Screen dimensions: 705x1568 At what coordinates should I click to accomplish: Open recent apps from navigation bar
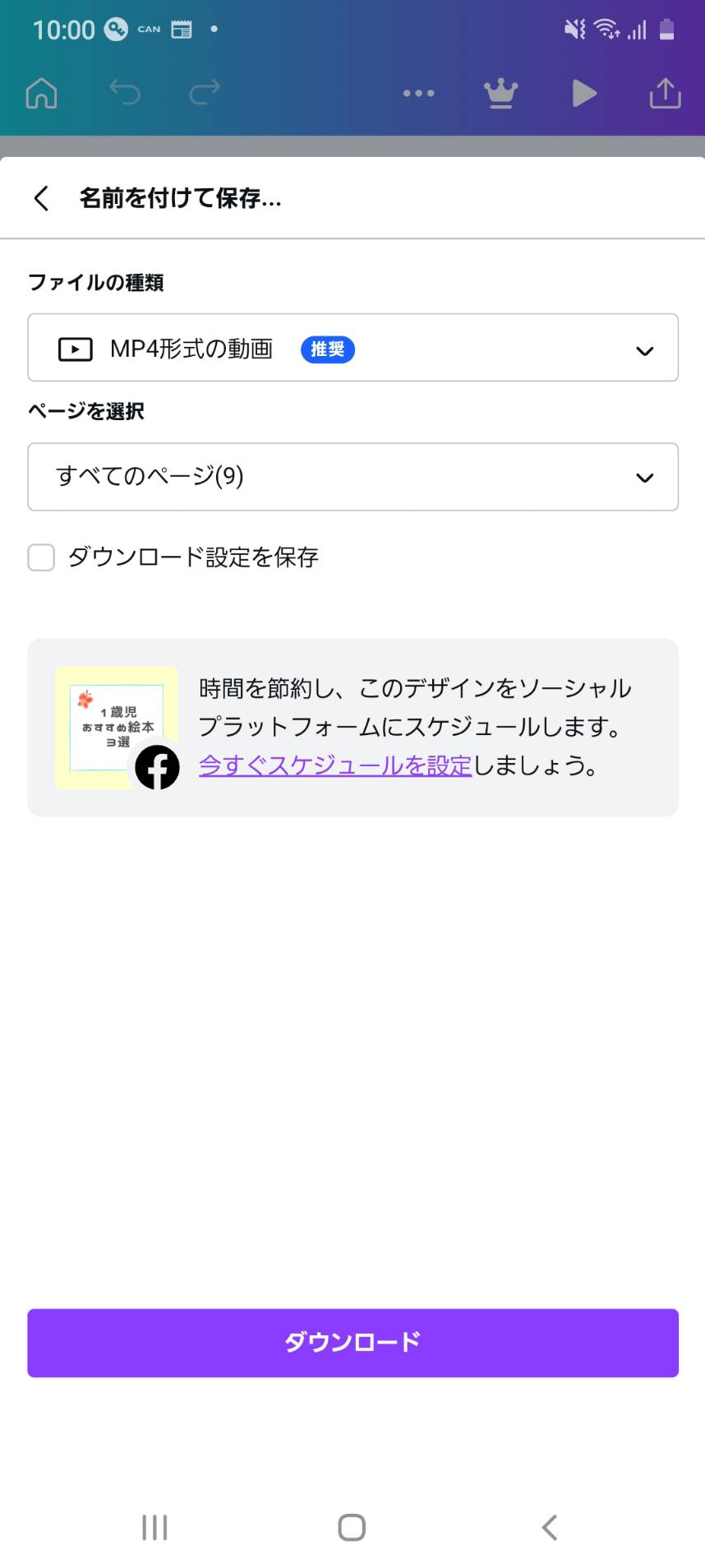tap(154, 1527)
